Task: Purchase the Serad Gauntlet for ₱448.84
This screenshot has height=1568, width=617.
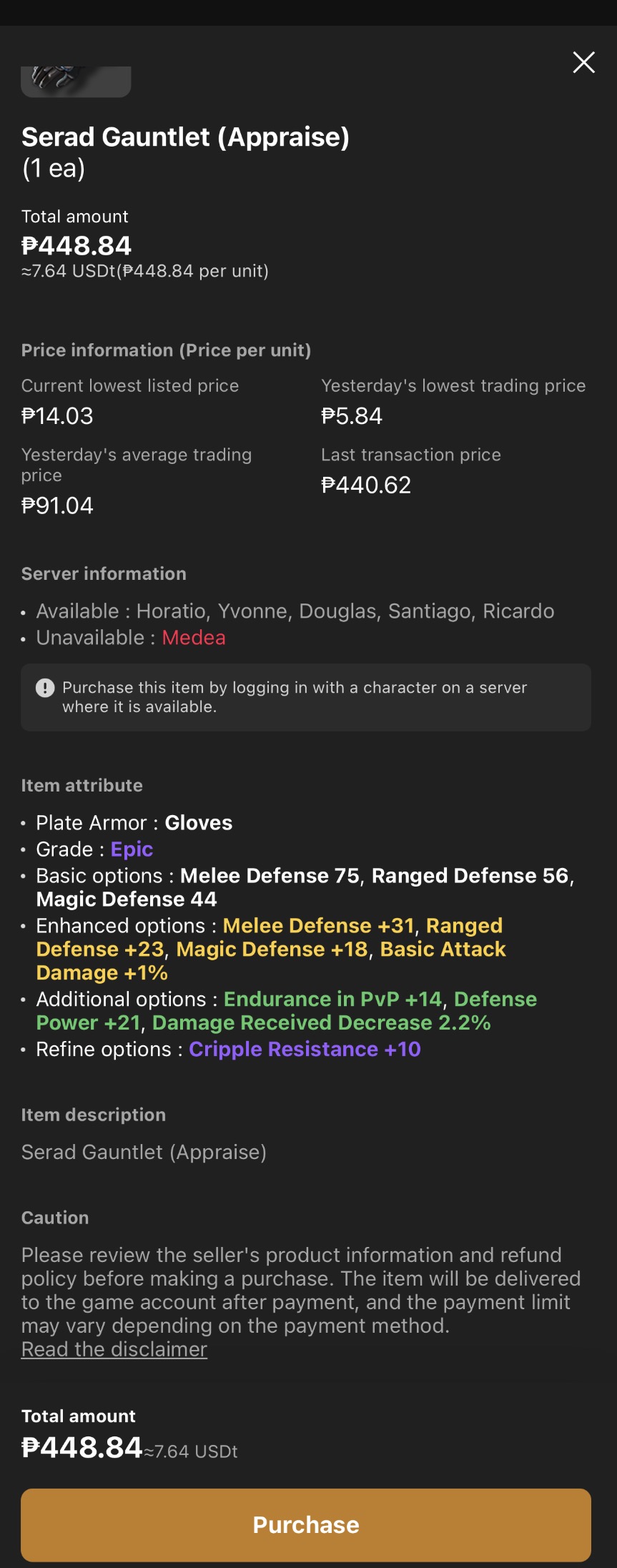Action: [x=306, y=1524]
